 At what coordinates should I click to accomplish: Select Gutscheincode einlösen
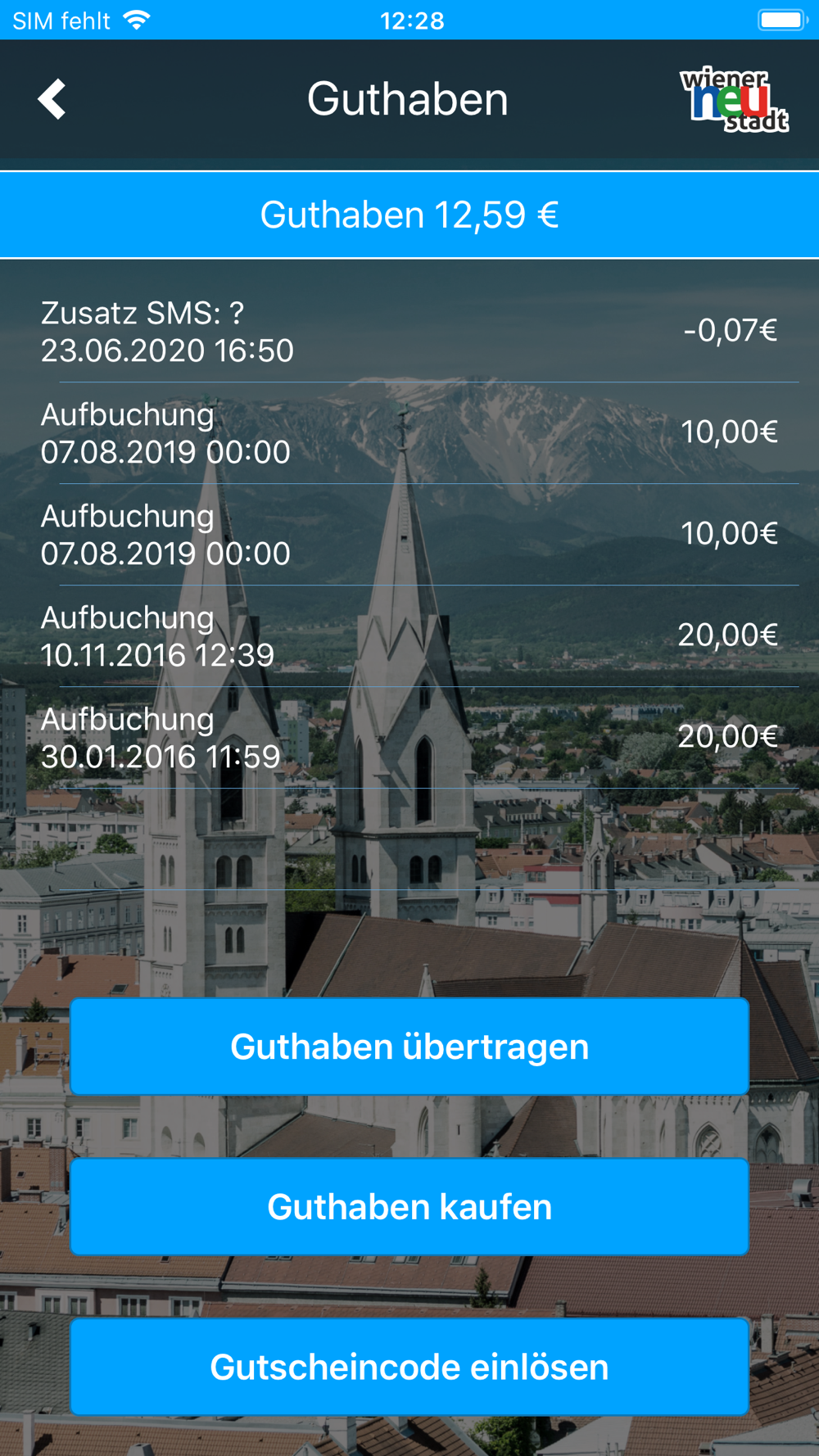pos(409,1367)
